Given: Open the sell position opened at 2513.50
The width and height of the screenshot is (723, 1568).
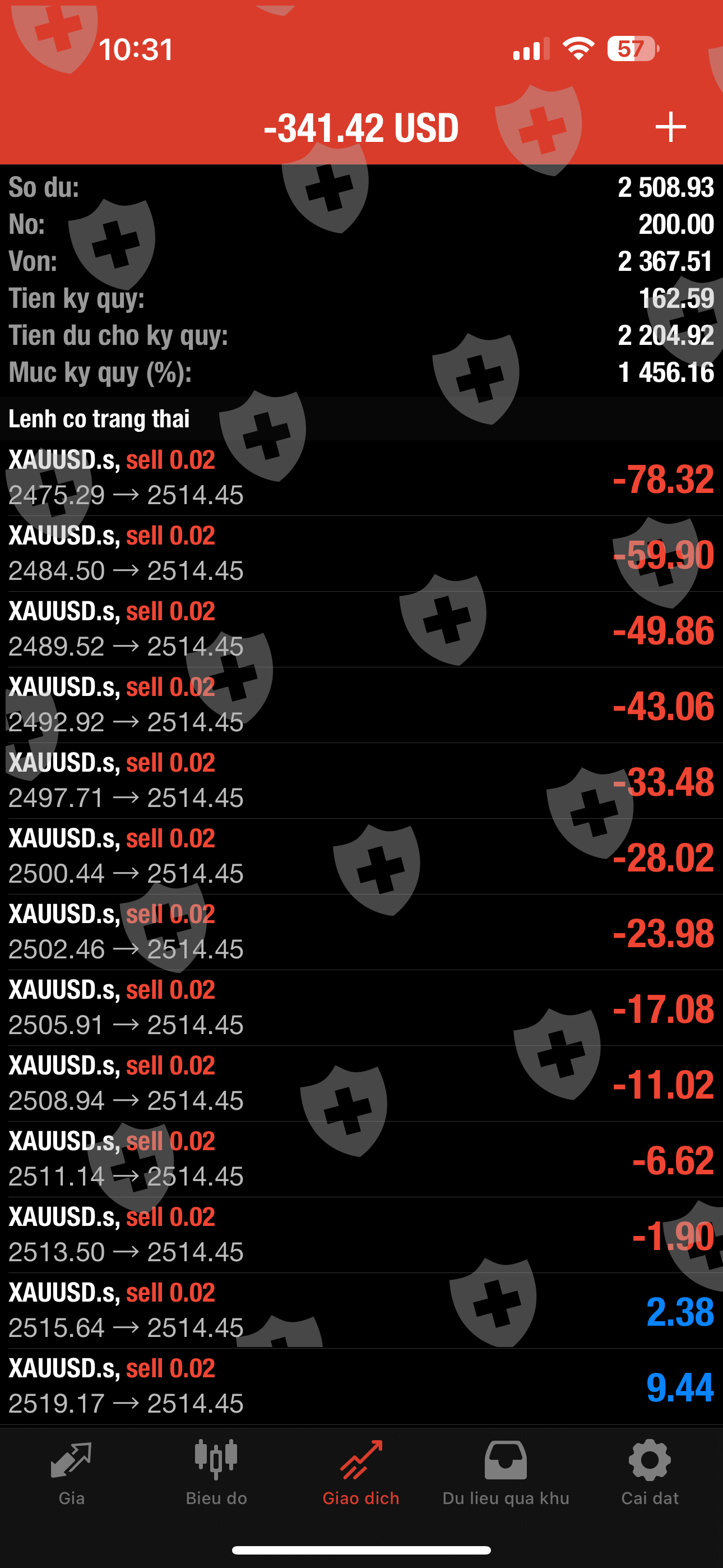Looking at the screenshot, I should click(x=361, y=1234).
